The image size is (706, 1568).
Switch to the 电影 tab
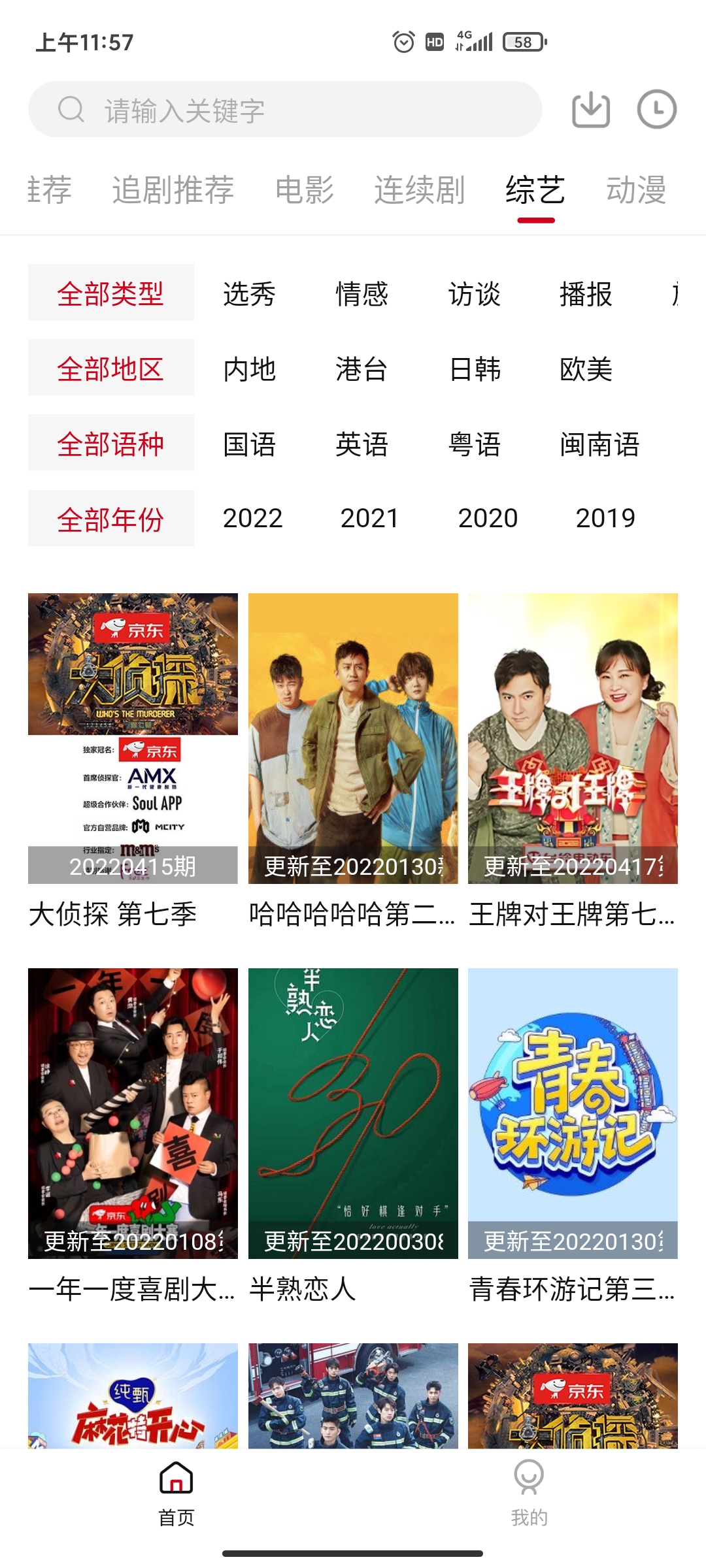pyautogui.click(x=305, y=189)
